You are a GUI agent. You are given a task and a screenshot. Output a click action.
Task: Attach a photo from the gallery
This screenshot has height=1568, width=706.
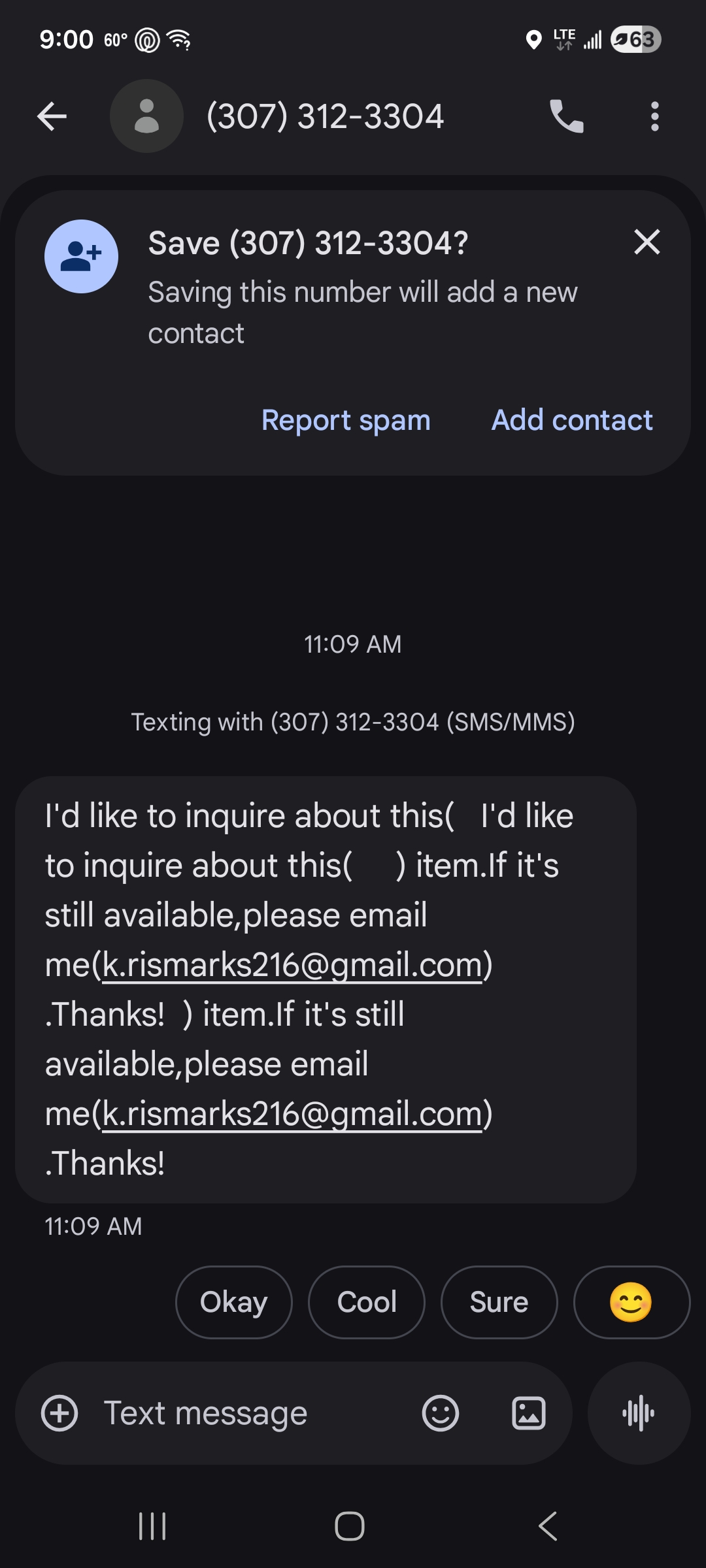[x=528, y=1413]
